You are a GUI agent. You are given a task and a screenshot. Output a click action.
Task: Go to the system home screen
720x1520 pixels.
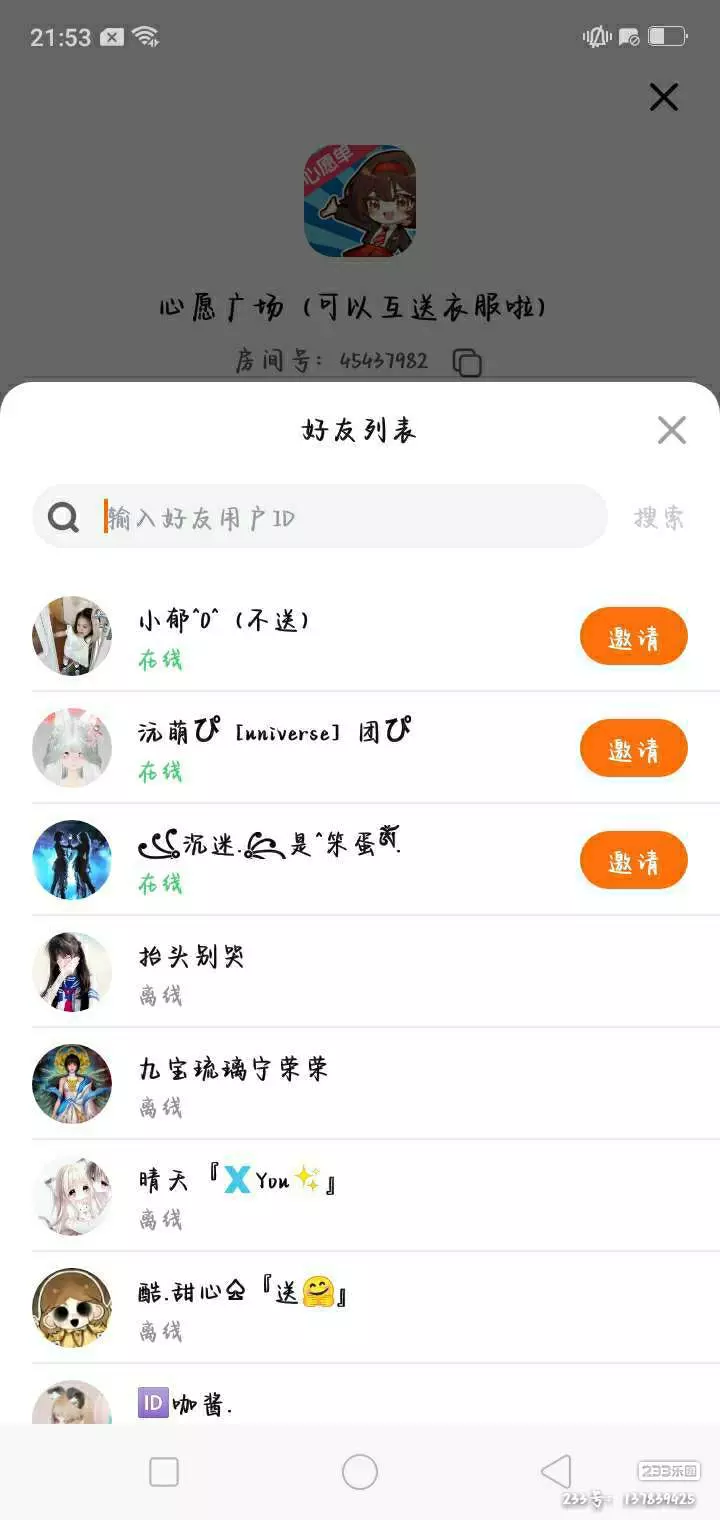coord(360,1472)
